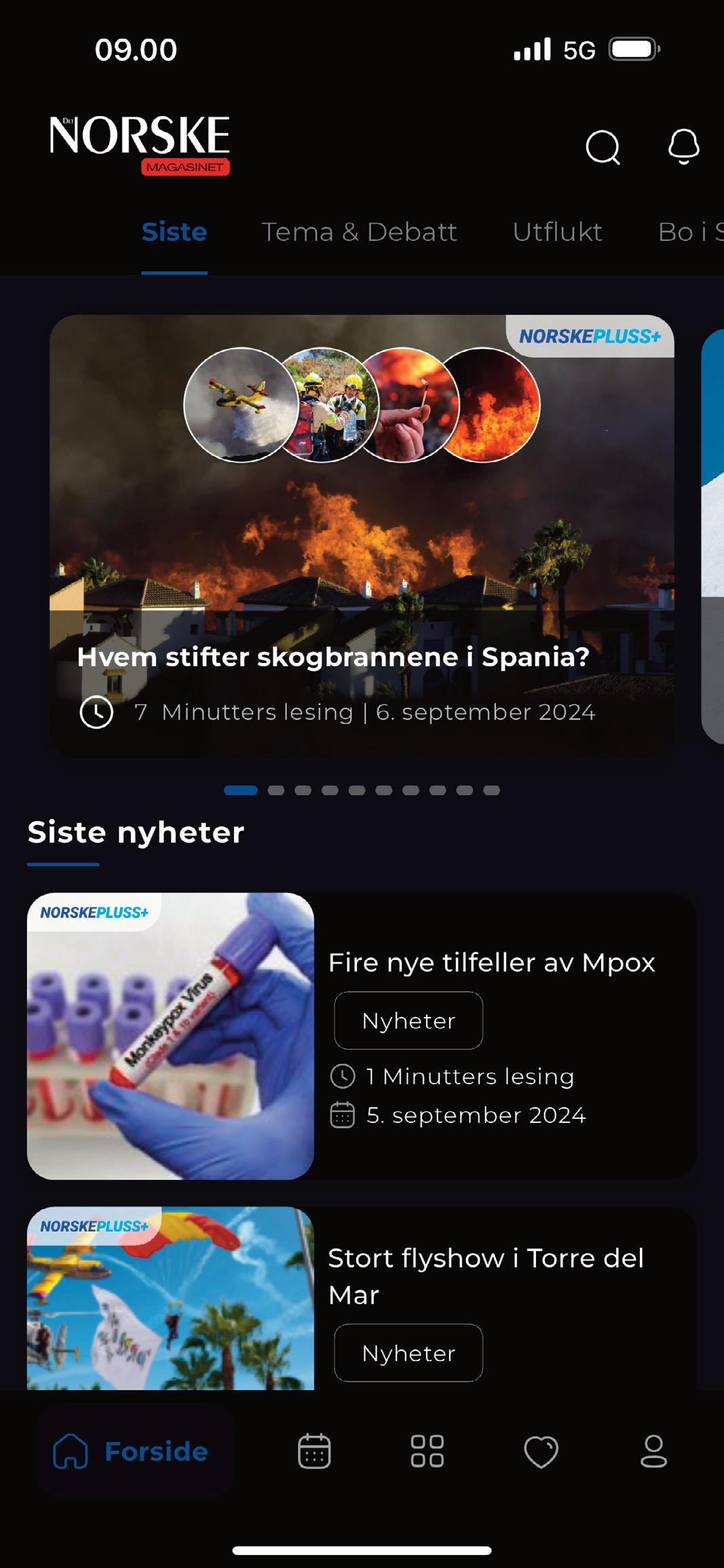Open the favorites heart tab
The image size is (724, 1568).
coord(541,1451)
